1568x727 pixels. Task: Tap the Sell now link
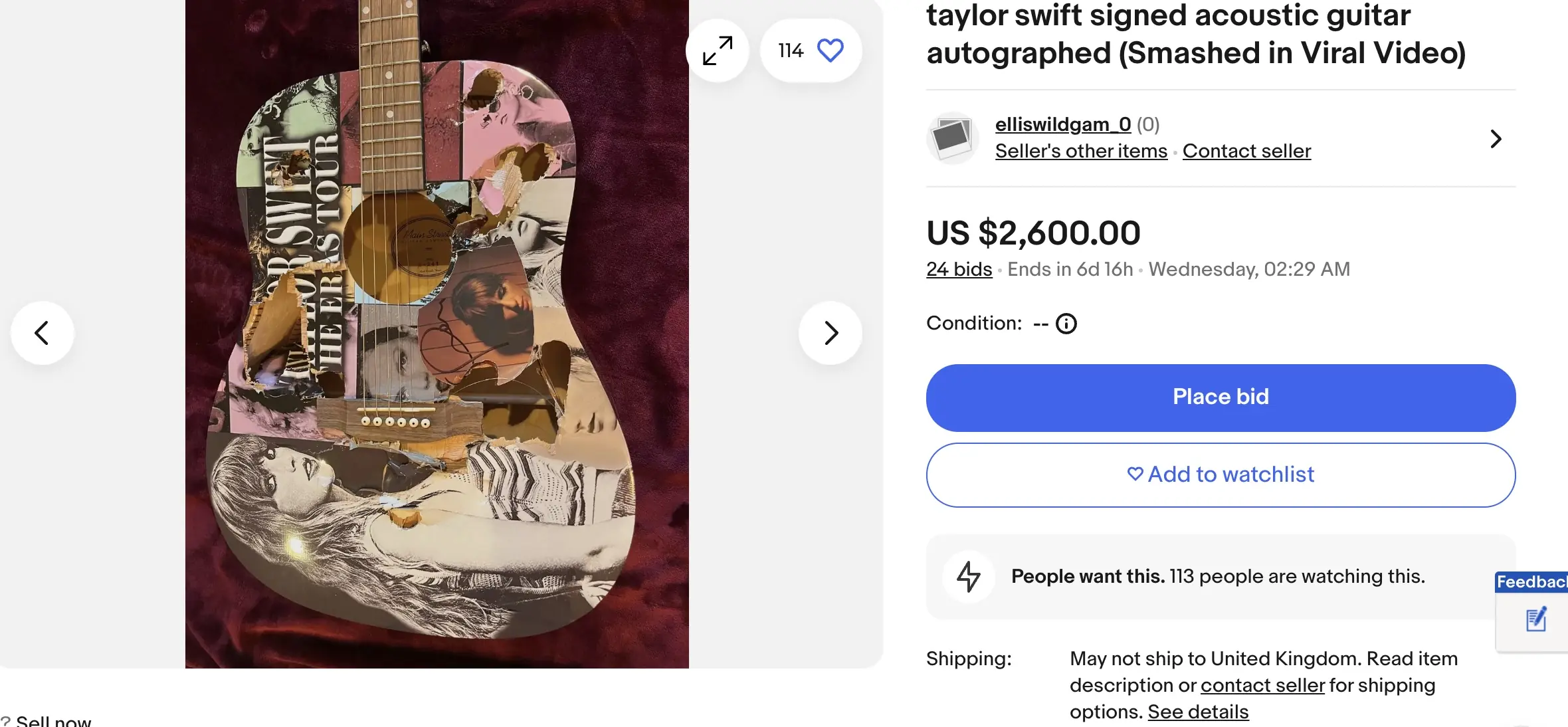pyautogui.click(x=53, y=722)
